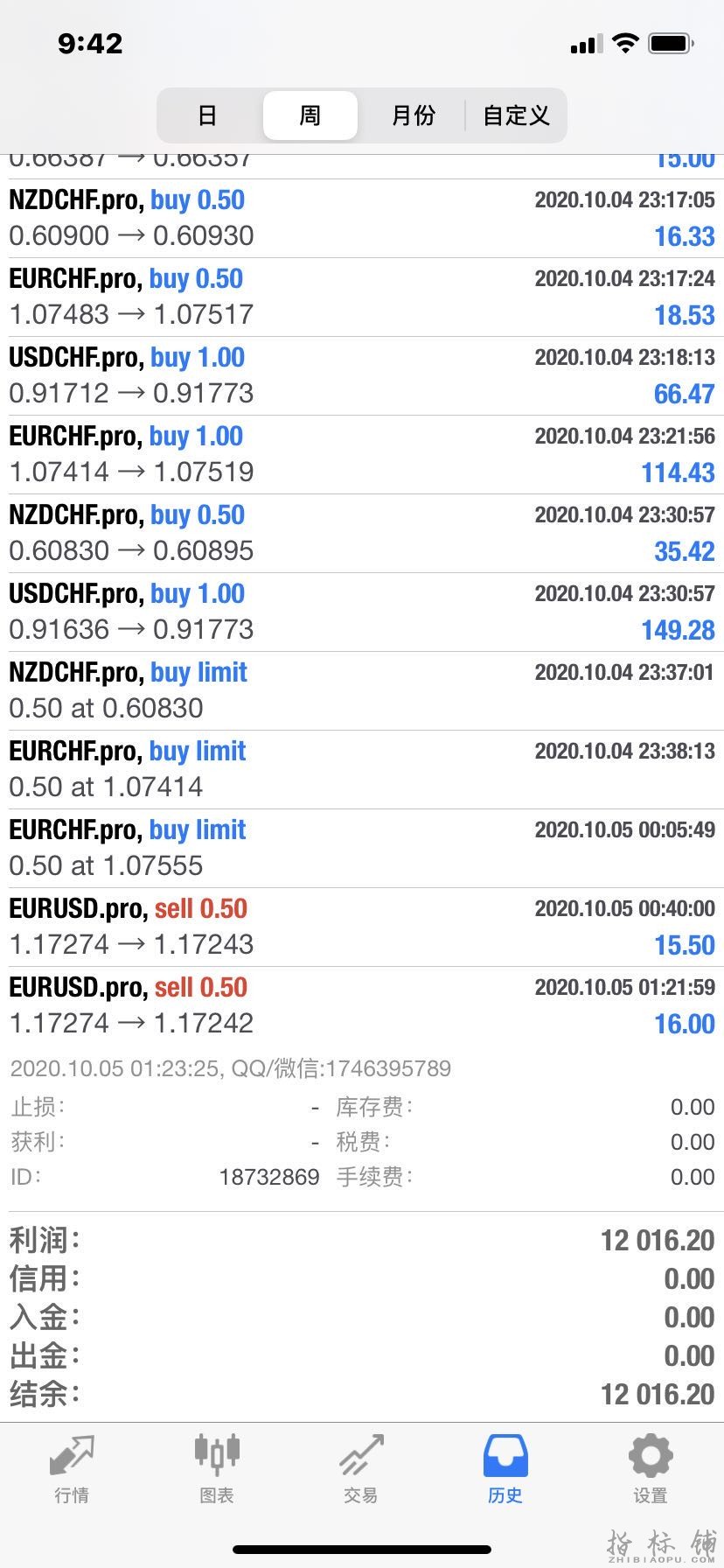Expand the EURCHF.pro trade with profit 114.43
The image size is (724, 1568).
(362, 455)
